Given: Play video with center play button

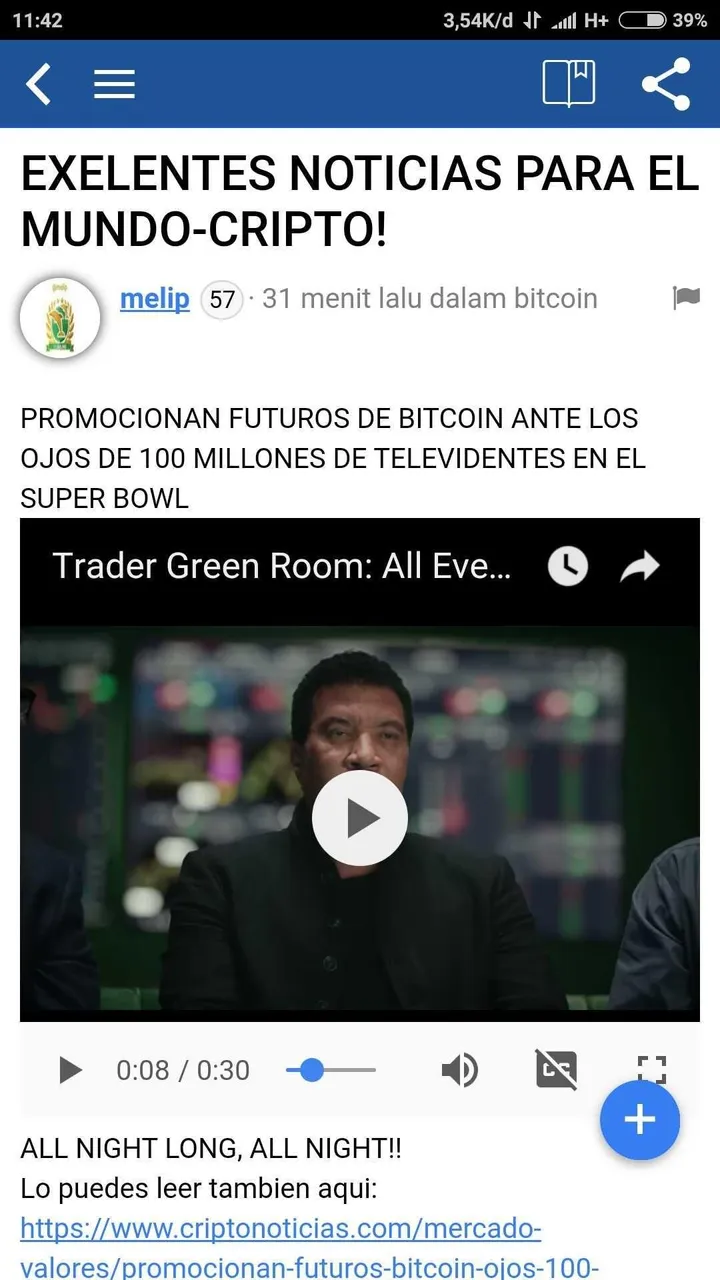Looking at the screenshot, I should [360, 818].
